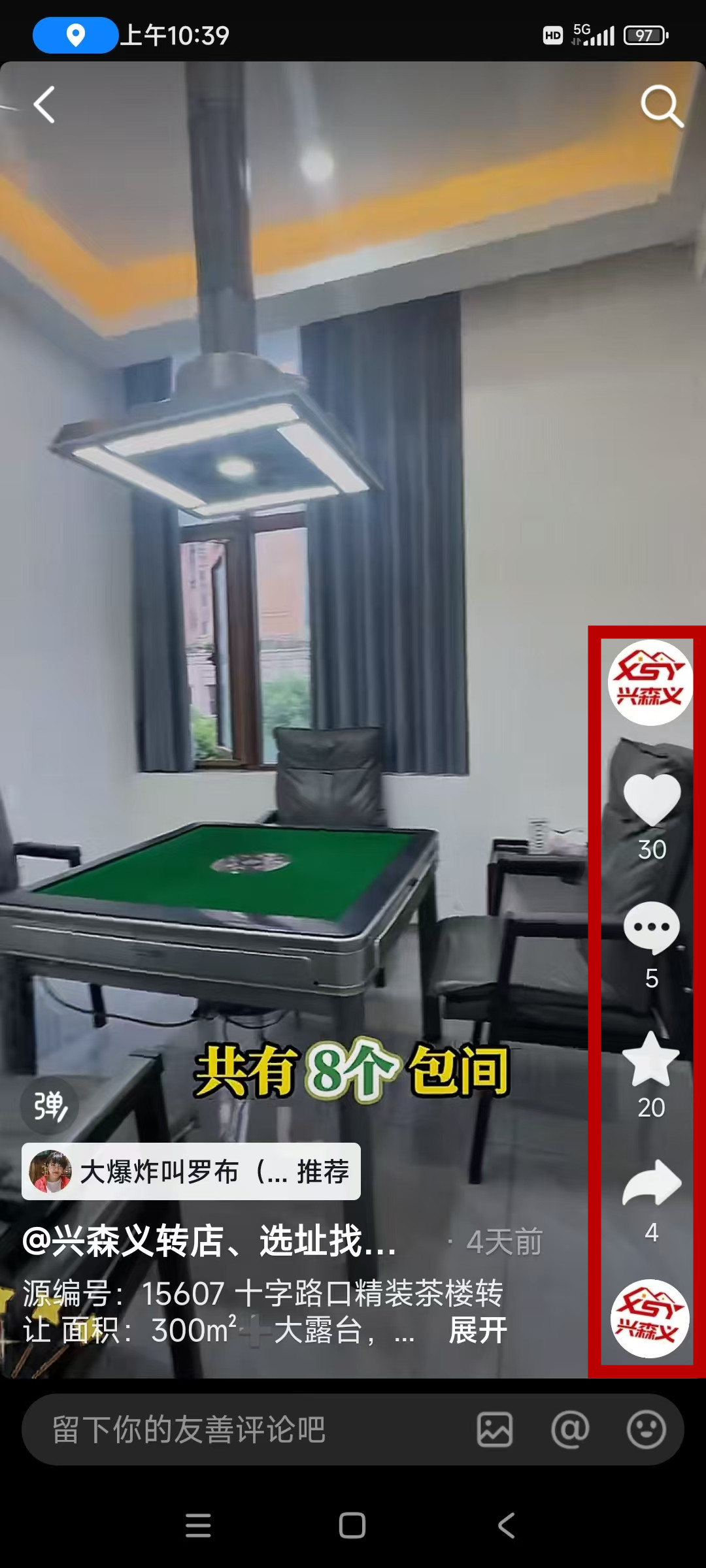
Task: Open the 大爆炸叫罗布 recommendation tag
Action: pyautogui.click(x=191, y=1171)
